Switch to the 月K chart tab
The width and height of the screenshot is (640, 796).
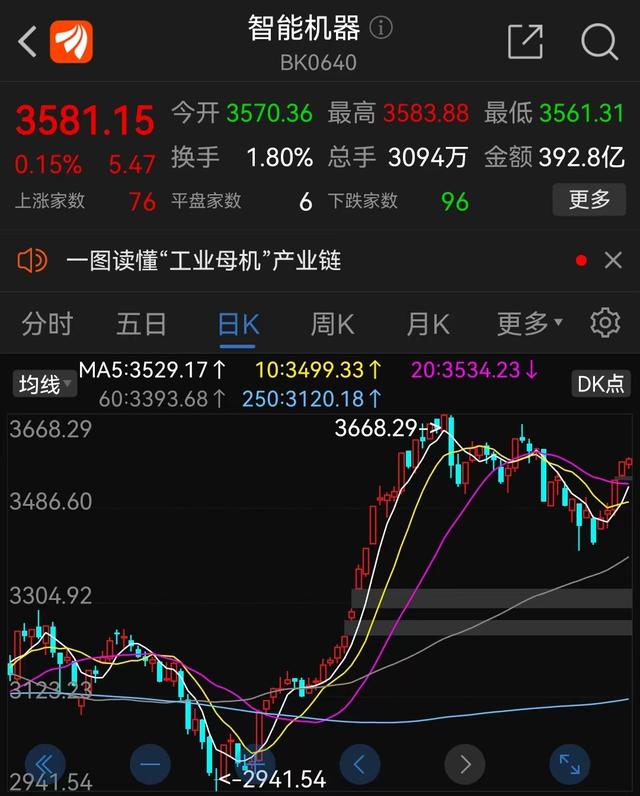point(427,323)
